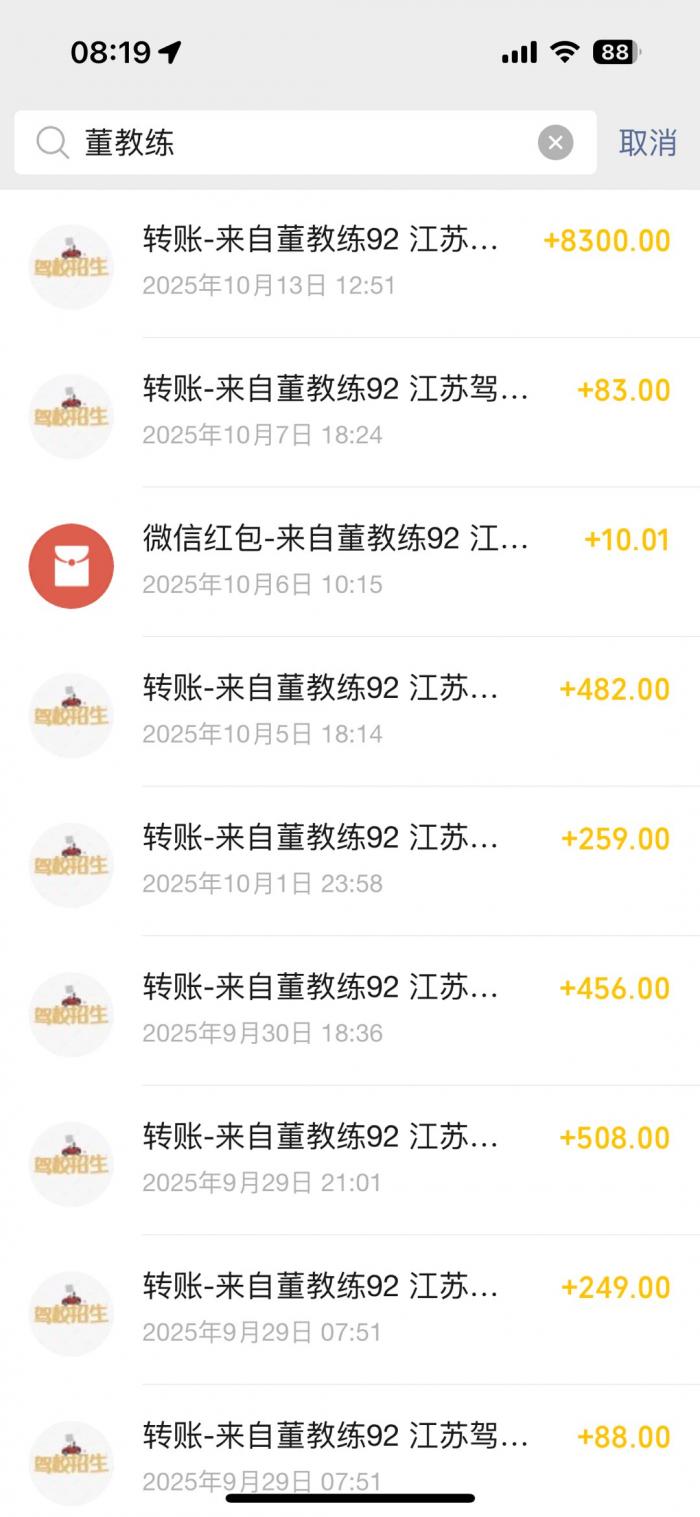Tap the search field containing 董教练
This screenshot has height=1517, width=700.
coord(300,143)
